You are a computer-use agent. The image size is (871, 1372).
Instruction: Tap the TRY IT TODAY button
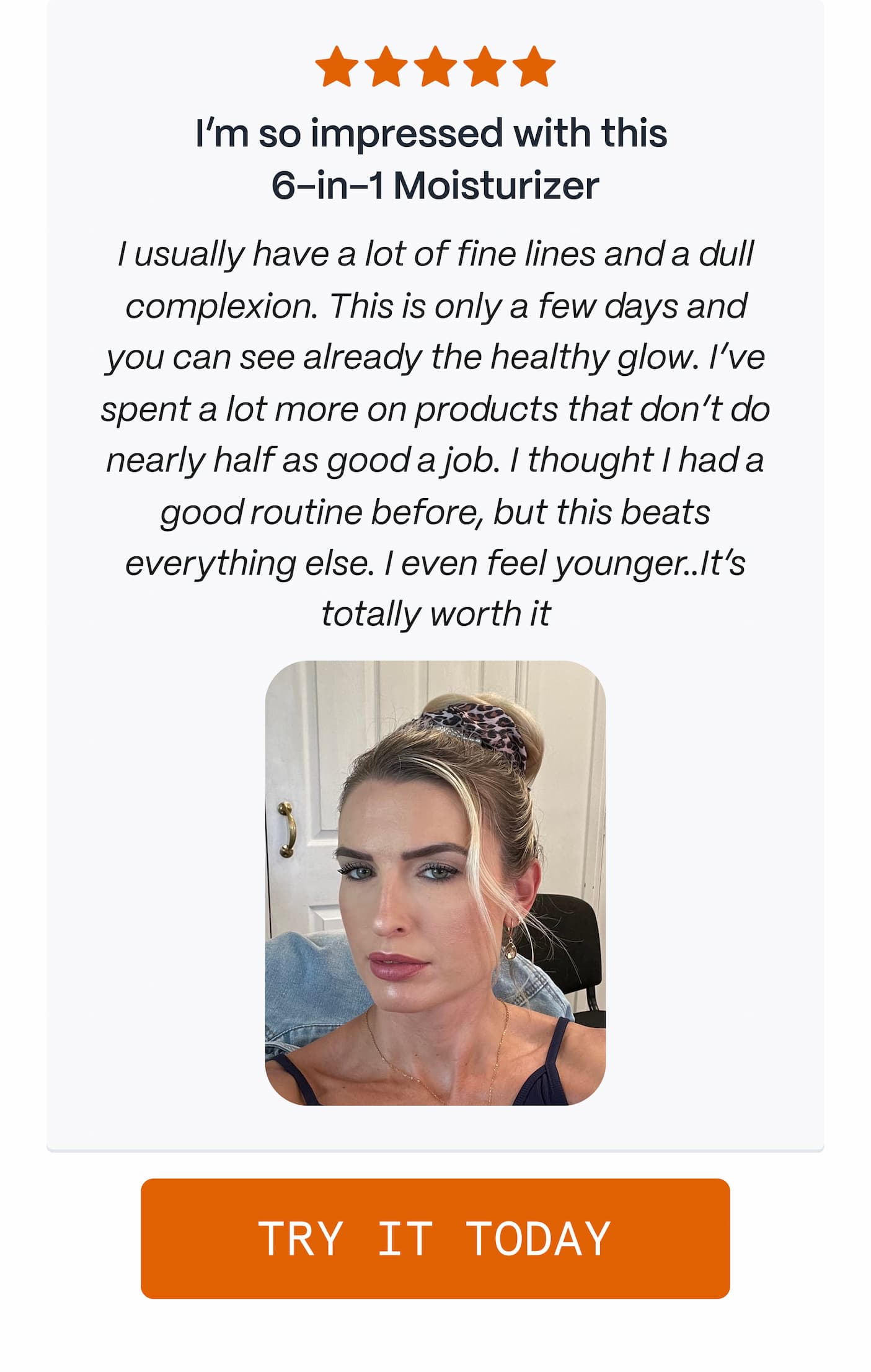435,1239
